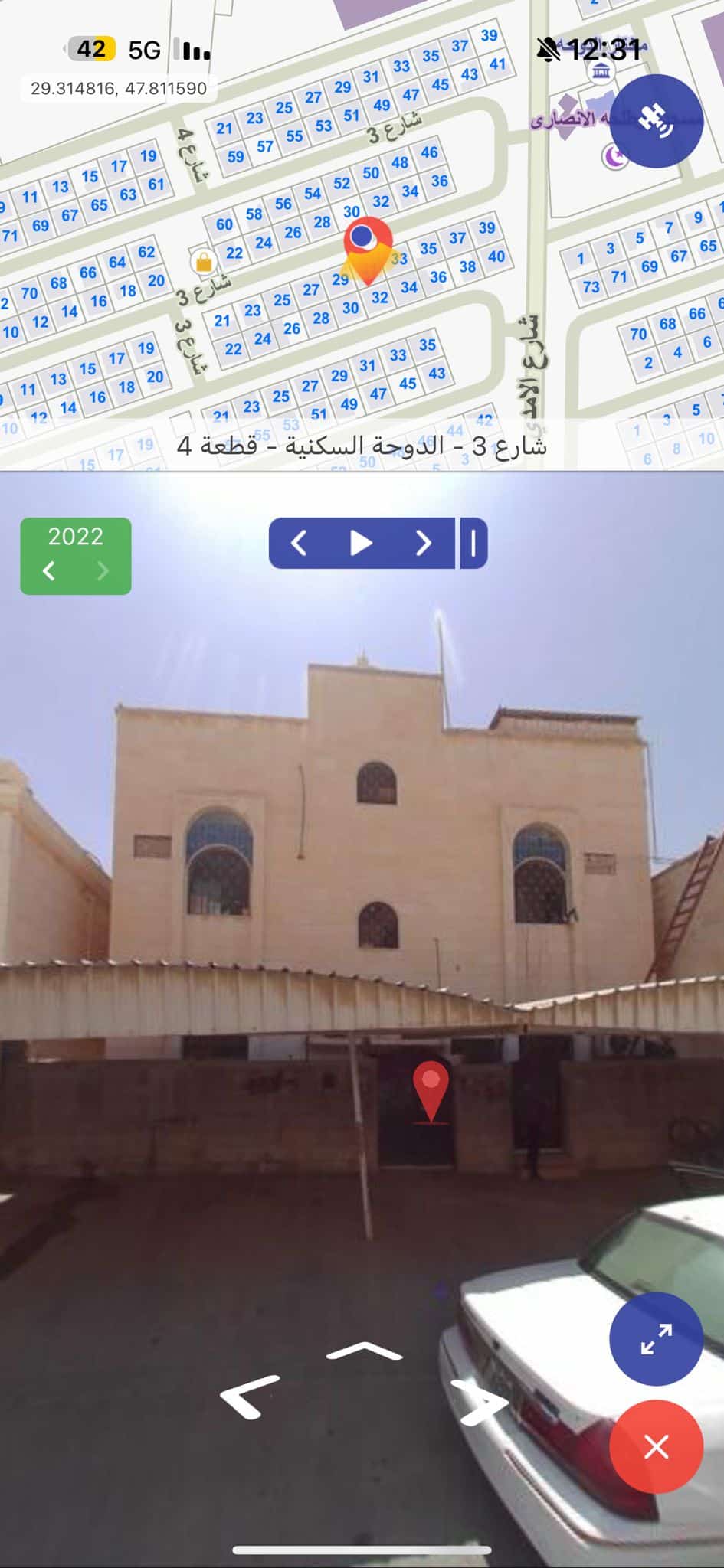Screen dimensions: 724x1568
Task: Play the street view sequence
Action: (361, 544)
